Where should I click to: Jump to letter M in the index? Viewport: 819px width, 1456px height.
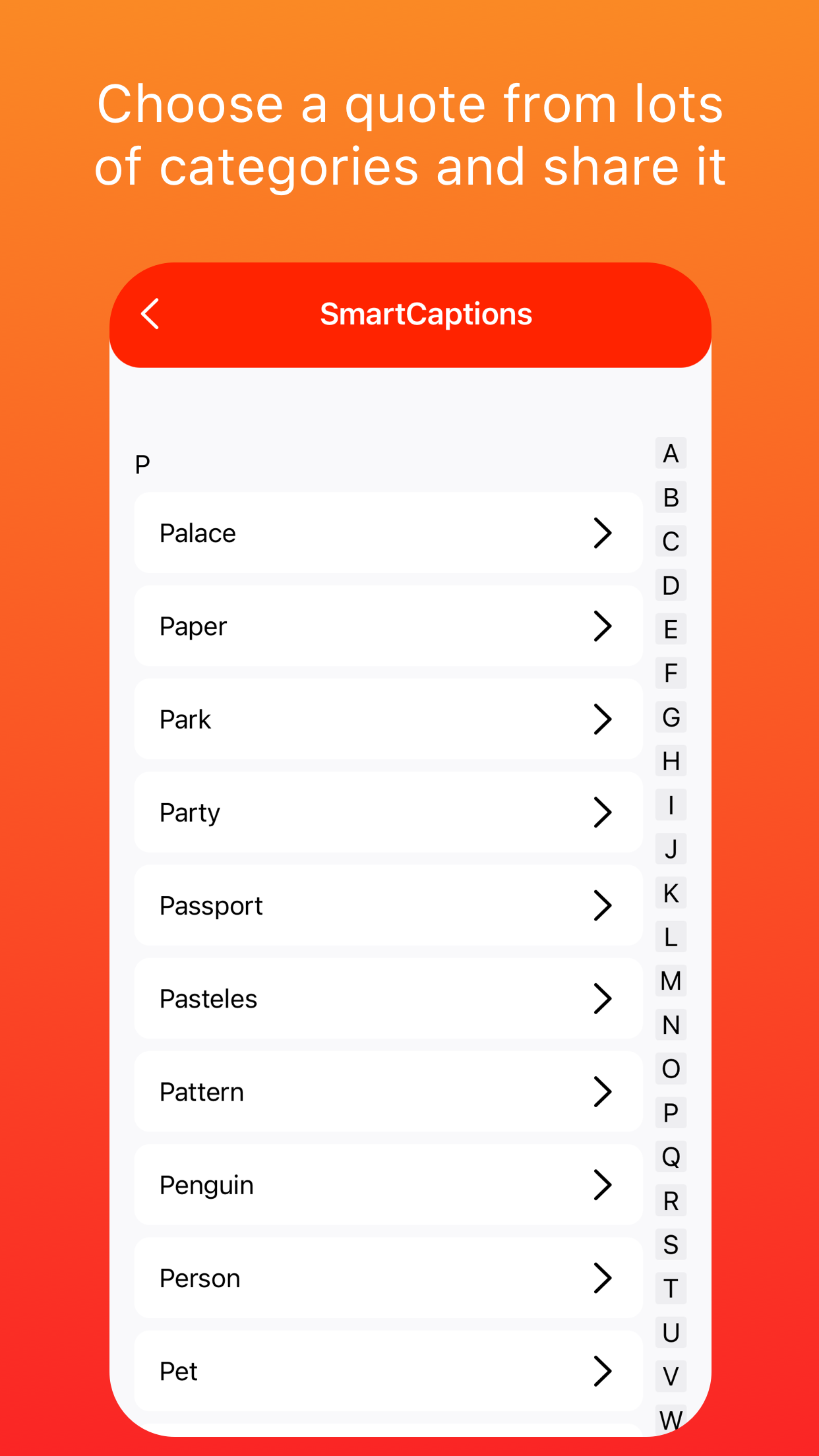(671, 981)
